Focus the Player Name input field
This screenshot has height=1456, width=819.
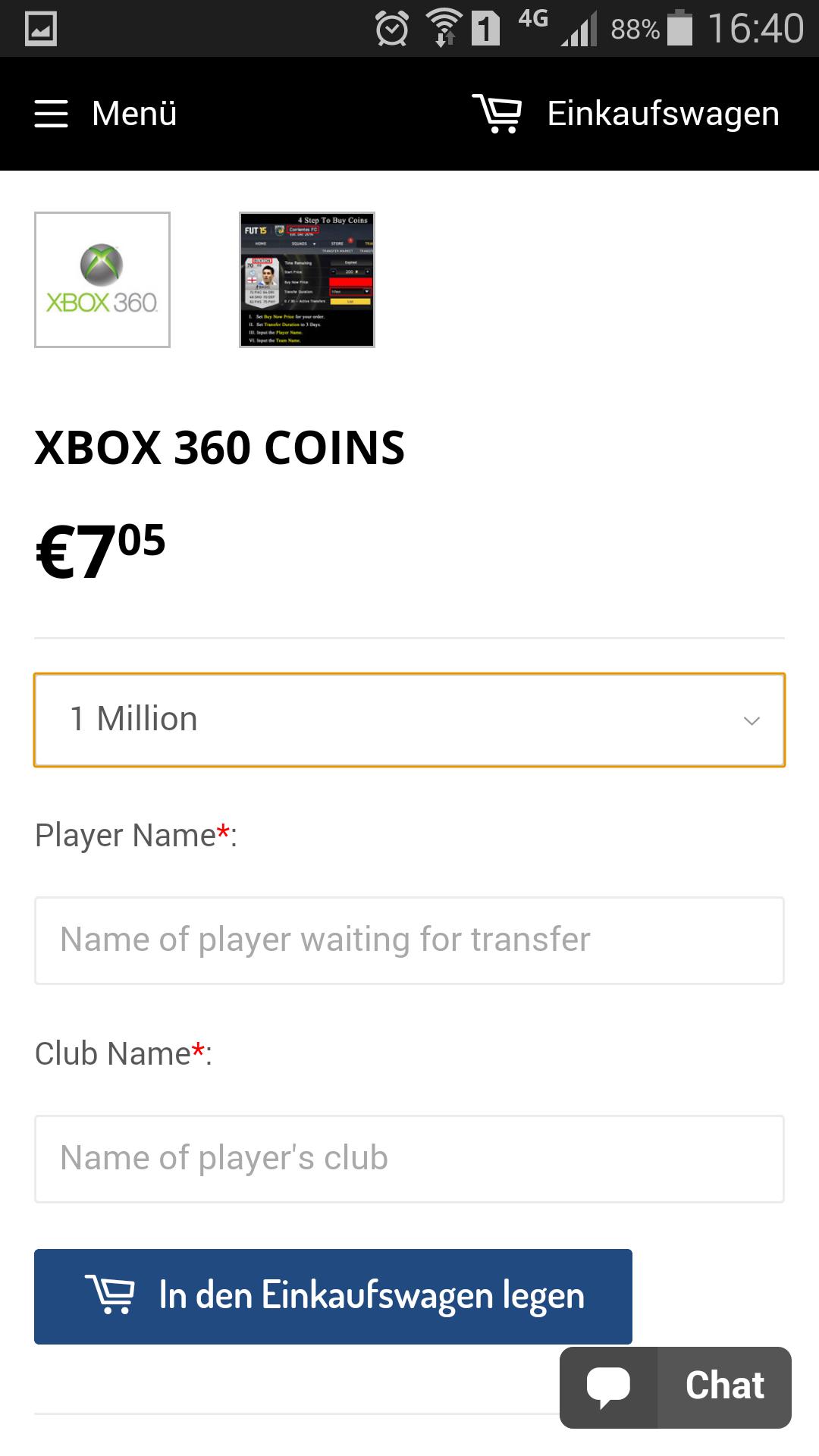point(409,940)
